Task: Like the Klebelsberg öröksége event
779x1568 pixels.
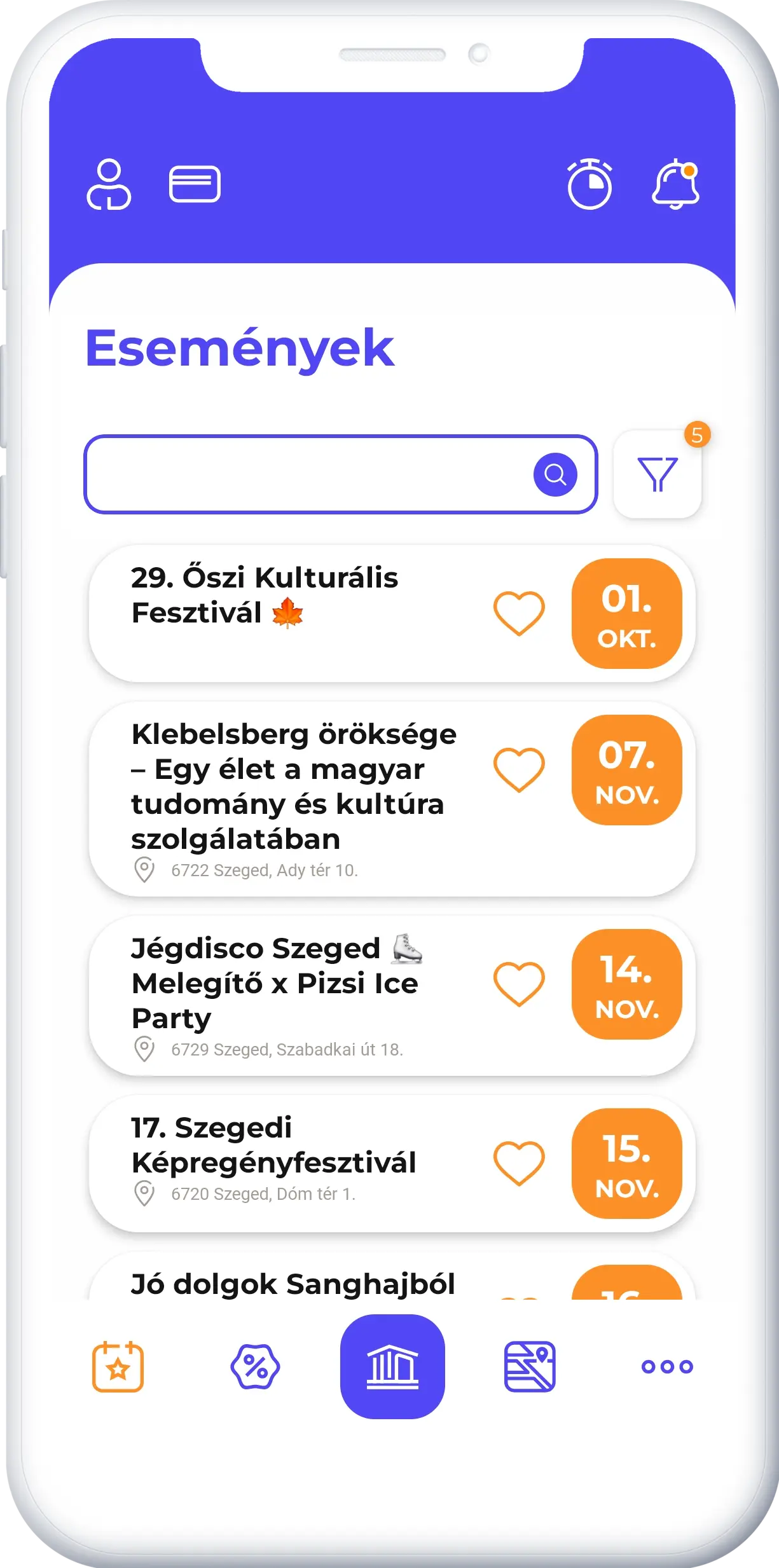Action: (x=519, y=769)
